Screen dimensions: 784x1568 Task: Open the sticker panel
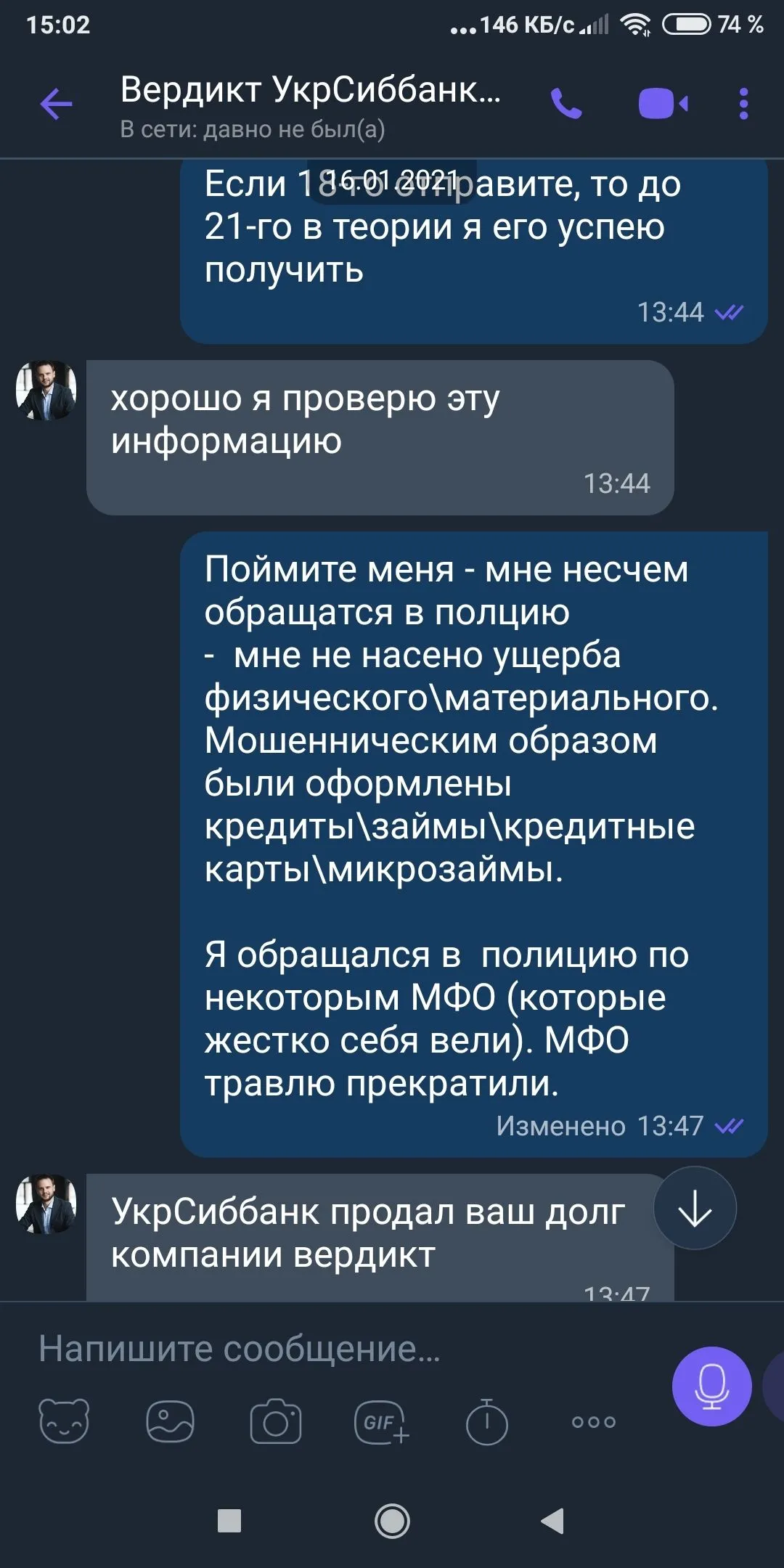click(64, 1421)
